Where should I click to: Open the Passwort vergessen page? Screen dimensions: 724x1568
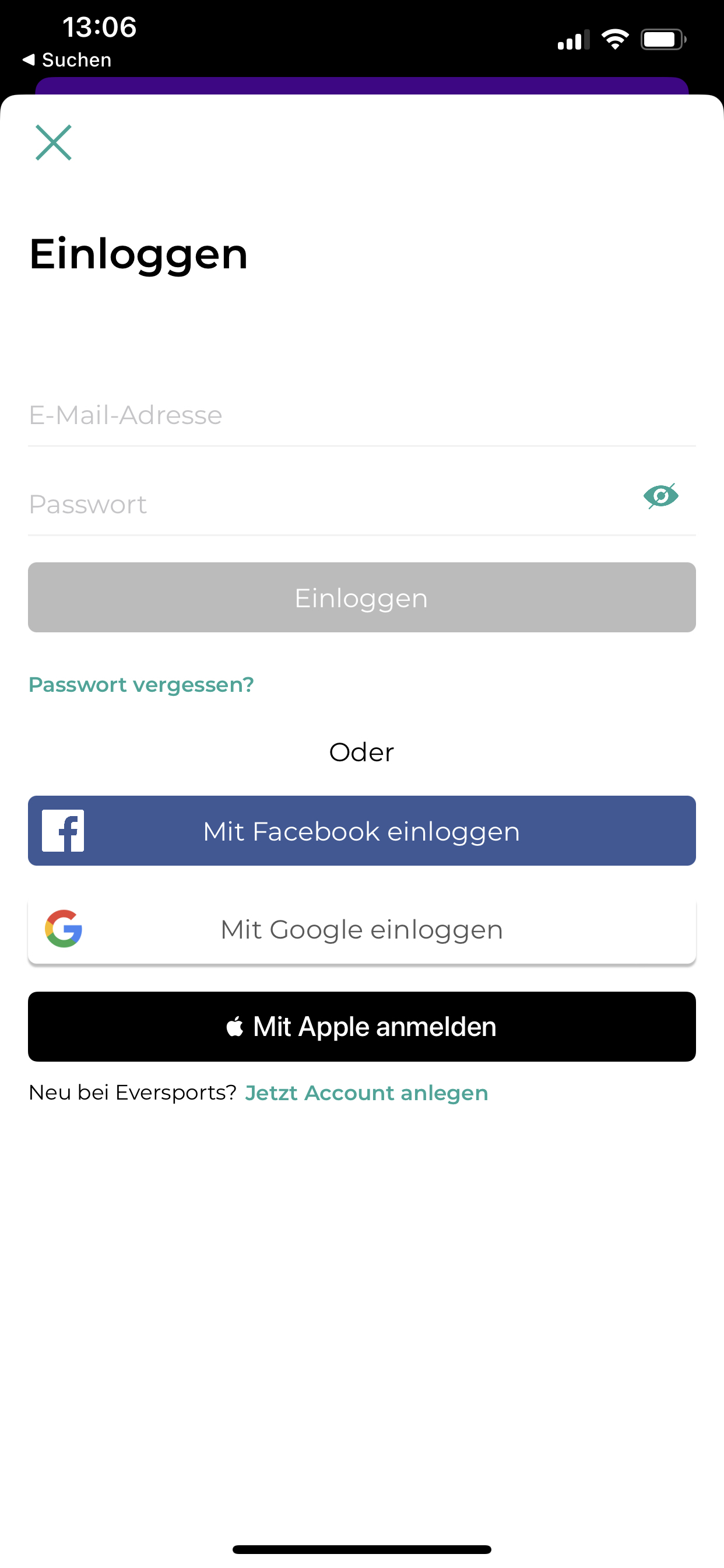[x=140, y=684]
